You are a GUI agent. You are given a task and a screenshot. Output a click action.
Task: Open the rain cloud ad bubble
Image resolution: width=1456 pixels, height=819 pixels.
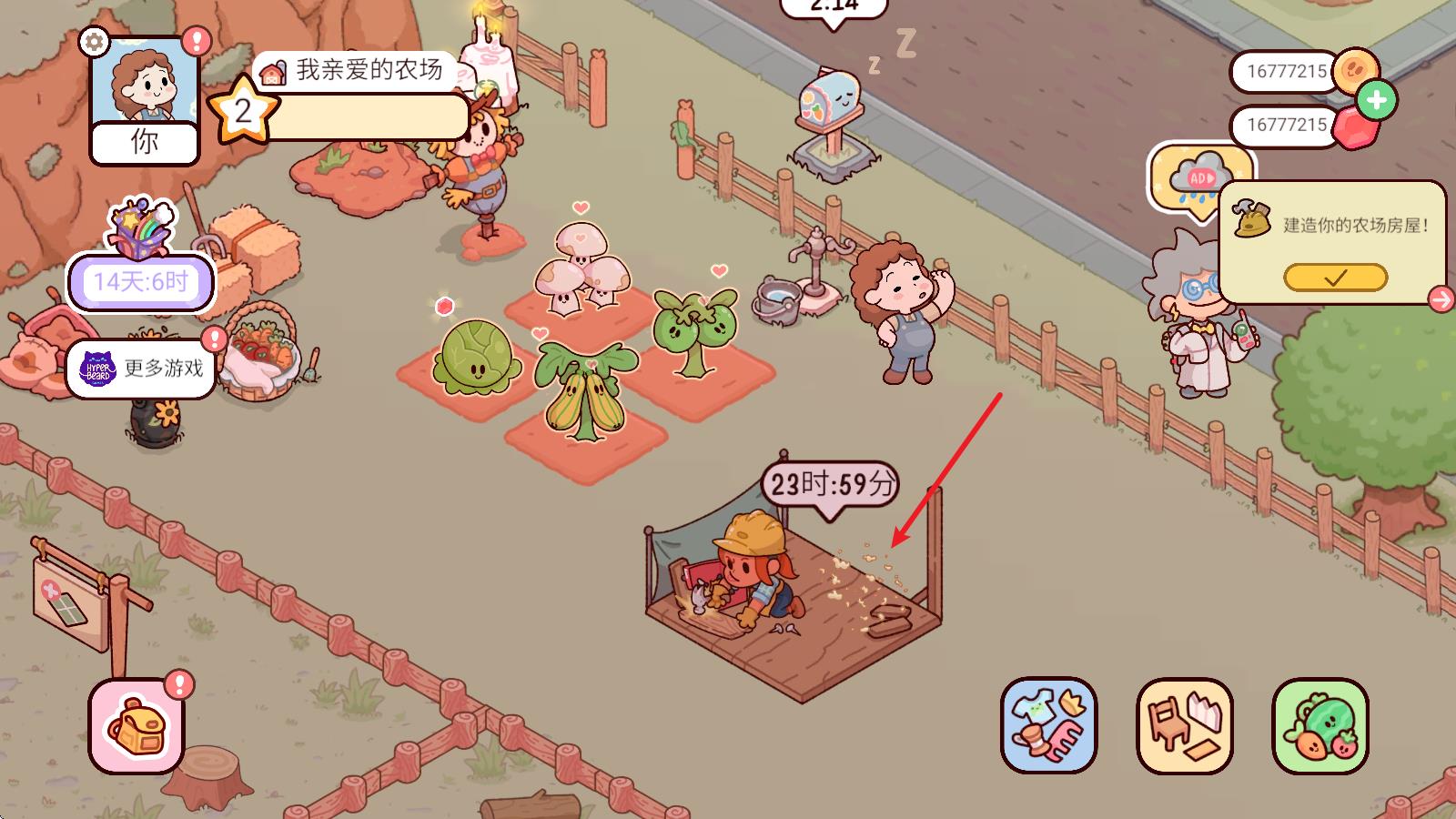click(1201, 179)
